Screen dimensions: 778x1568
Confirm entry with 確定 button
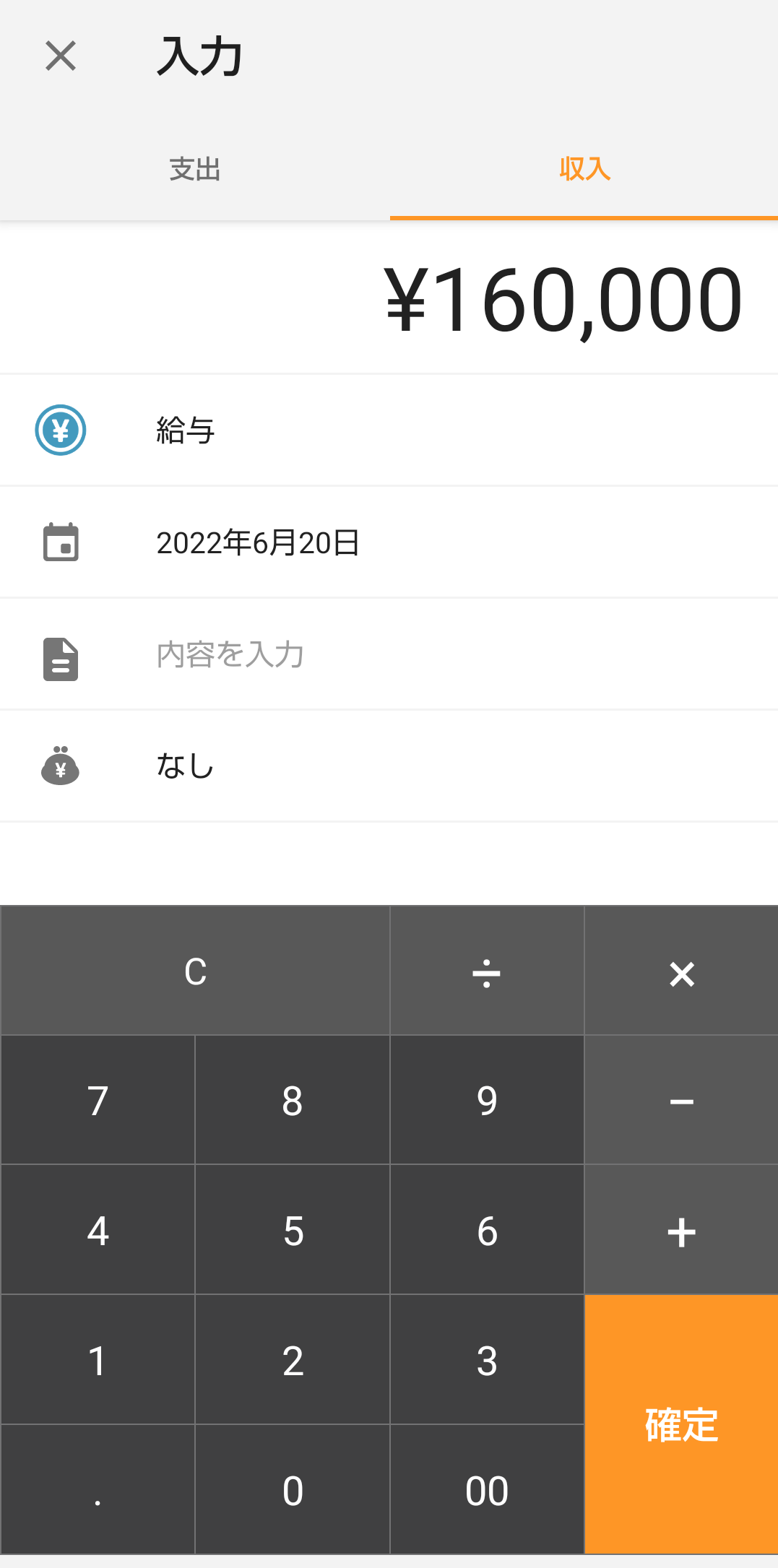[681, 1424]
